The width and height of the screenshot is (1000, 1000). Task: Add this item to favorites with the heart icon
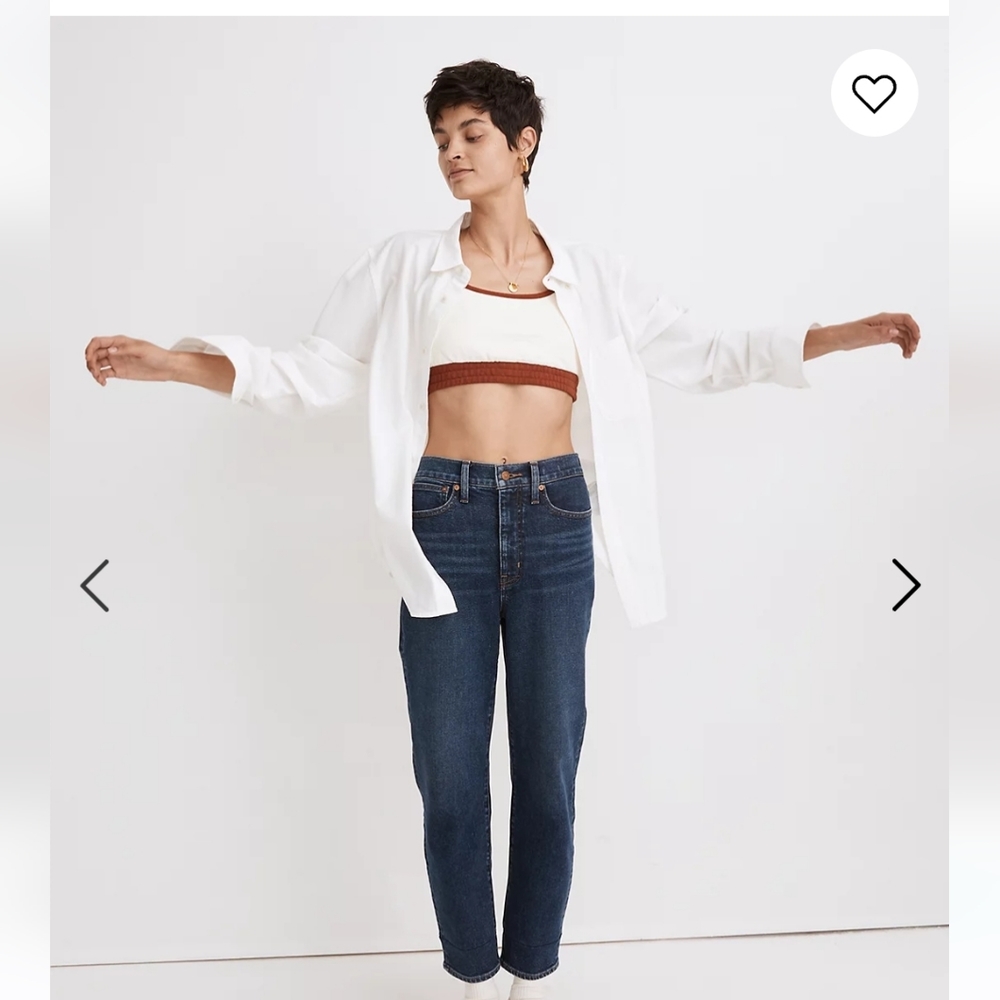874,93
